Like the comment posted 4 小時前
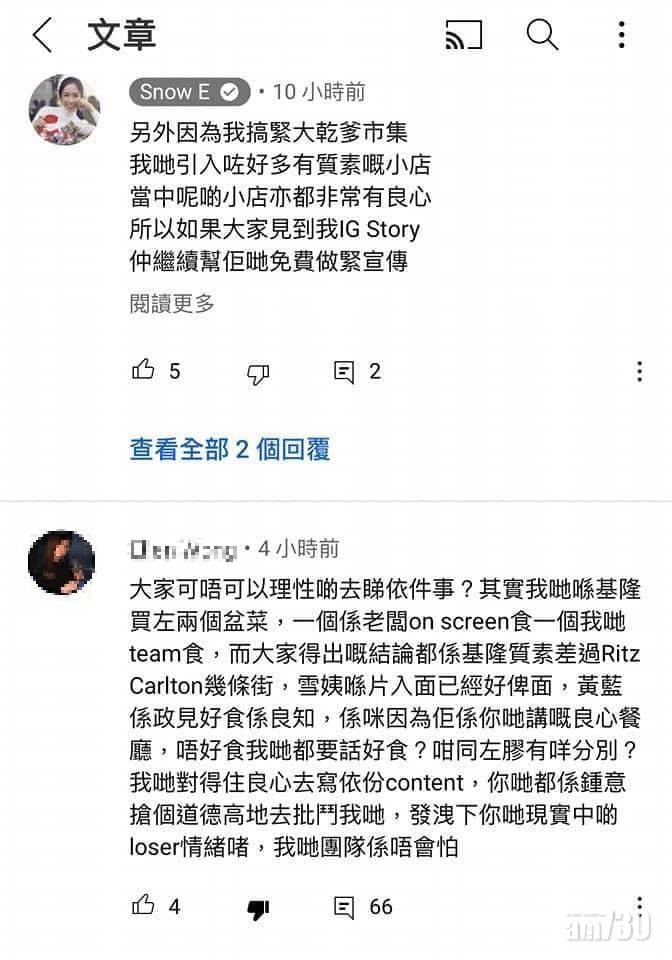 [x=143, y=905]
